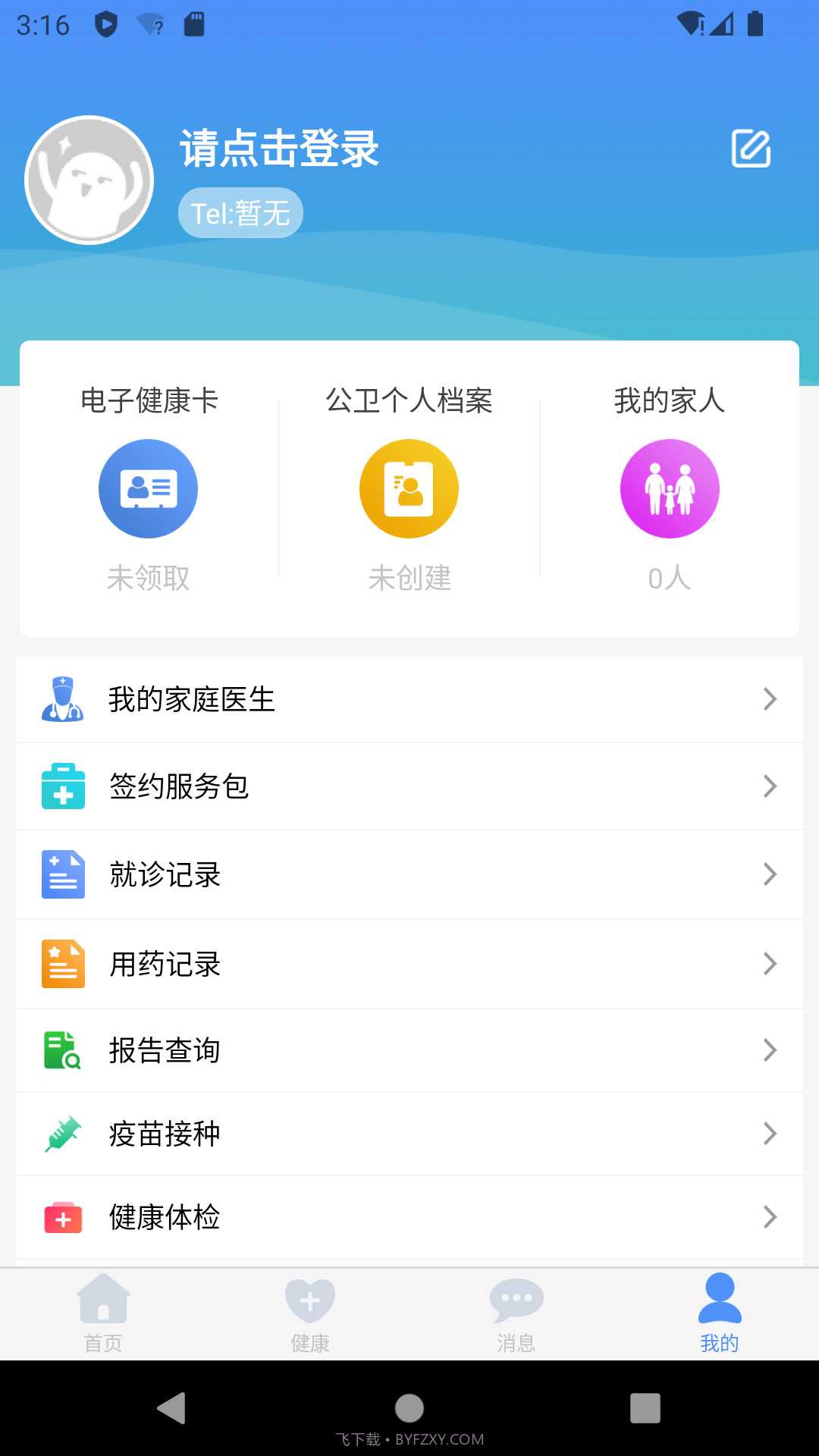The height and width of the screenshot is (1456, 819).
Task: Click the 健康体检 red case icon
Action: [x=63, y=1218]
